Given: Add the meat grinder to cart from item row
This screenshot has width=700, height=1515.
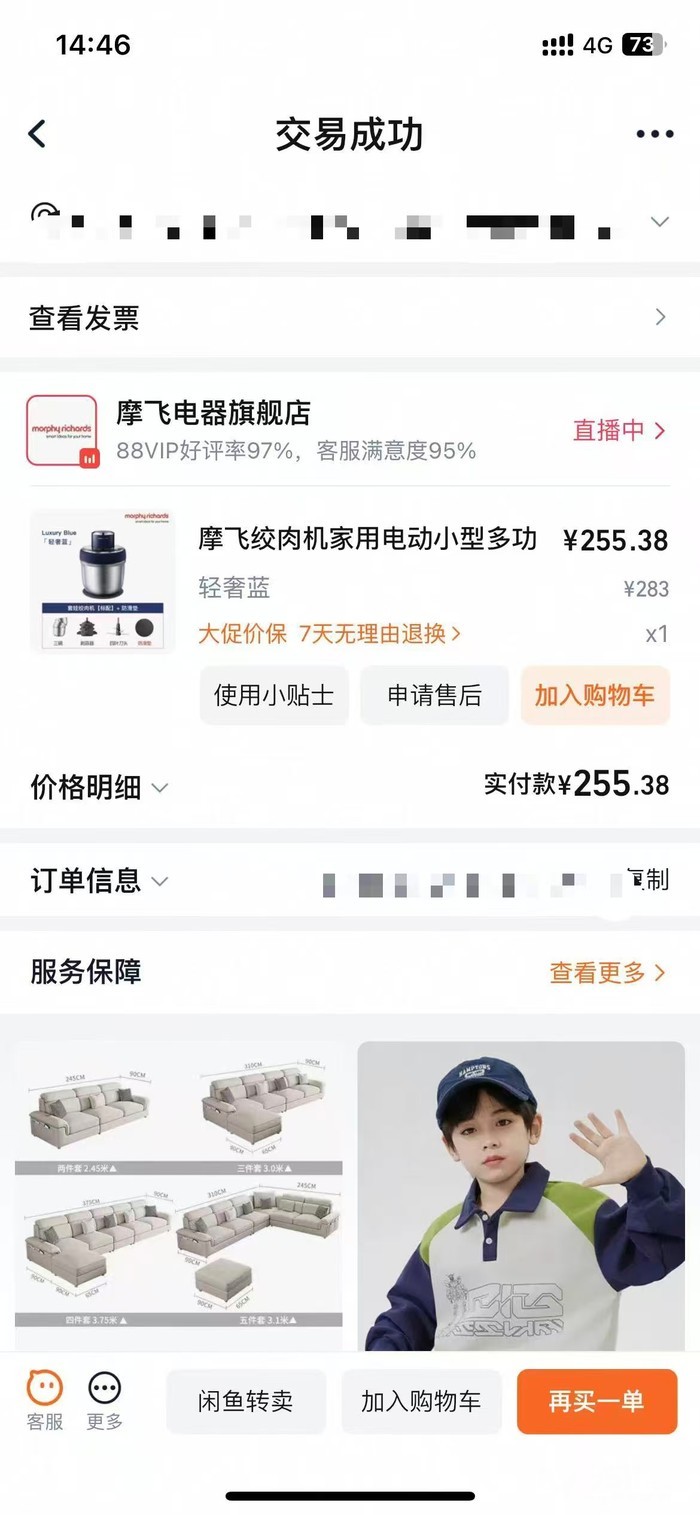Looking at the screenshot, I should point(594,696).
